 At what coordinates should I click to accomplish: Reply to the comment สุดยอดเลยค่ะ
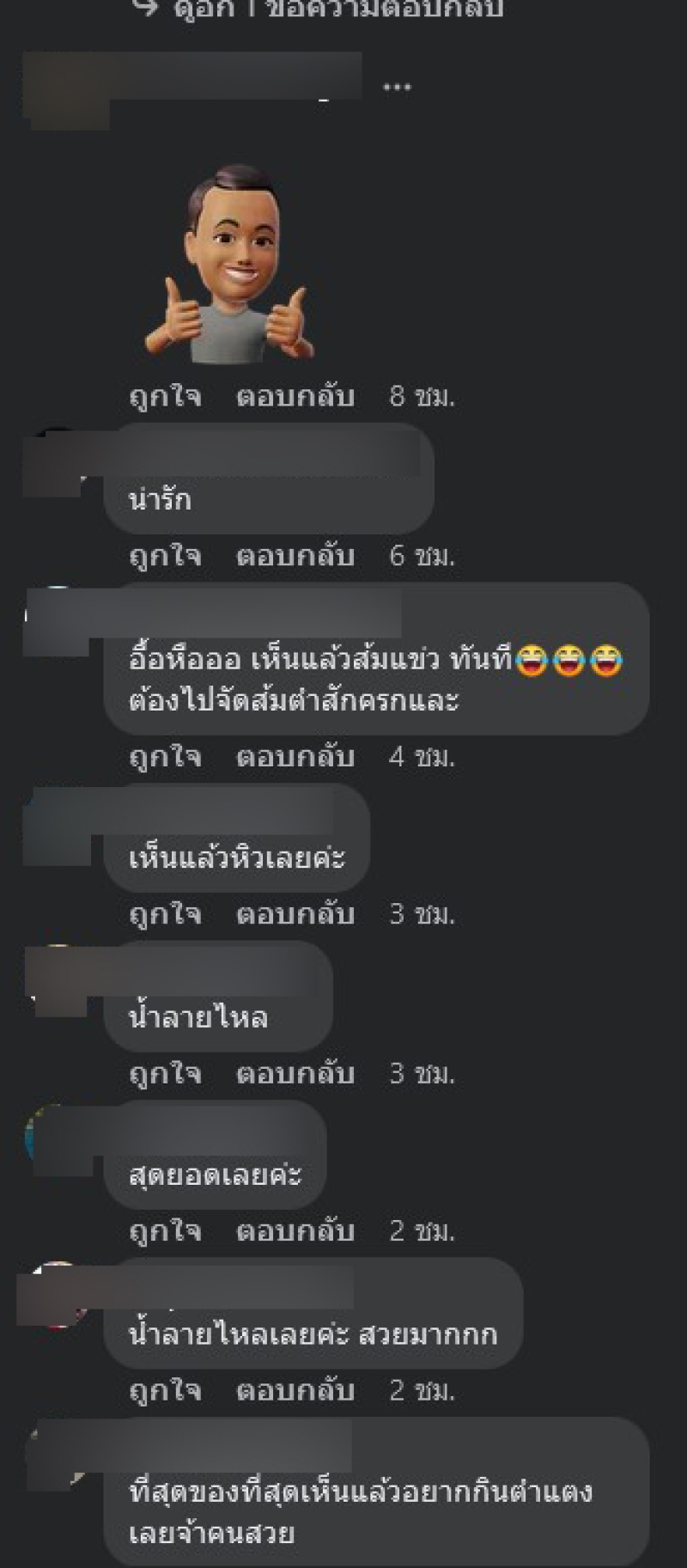coord(295,1231)
